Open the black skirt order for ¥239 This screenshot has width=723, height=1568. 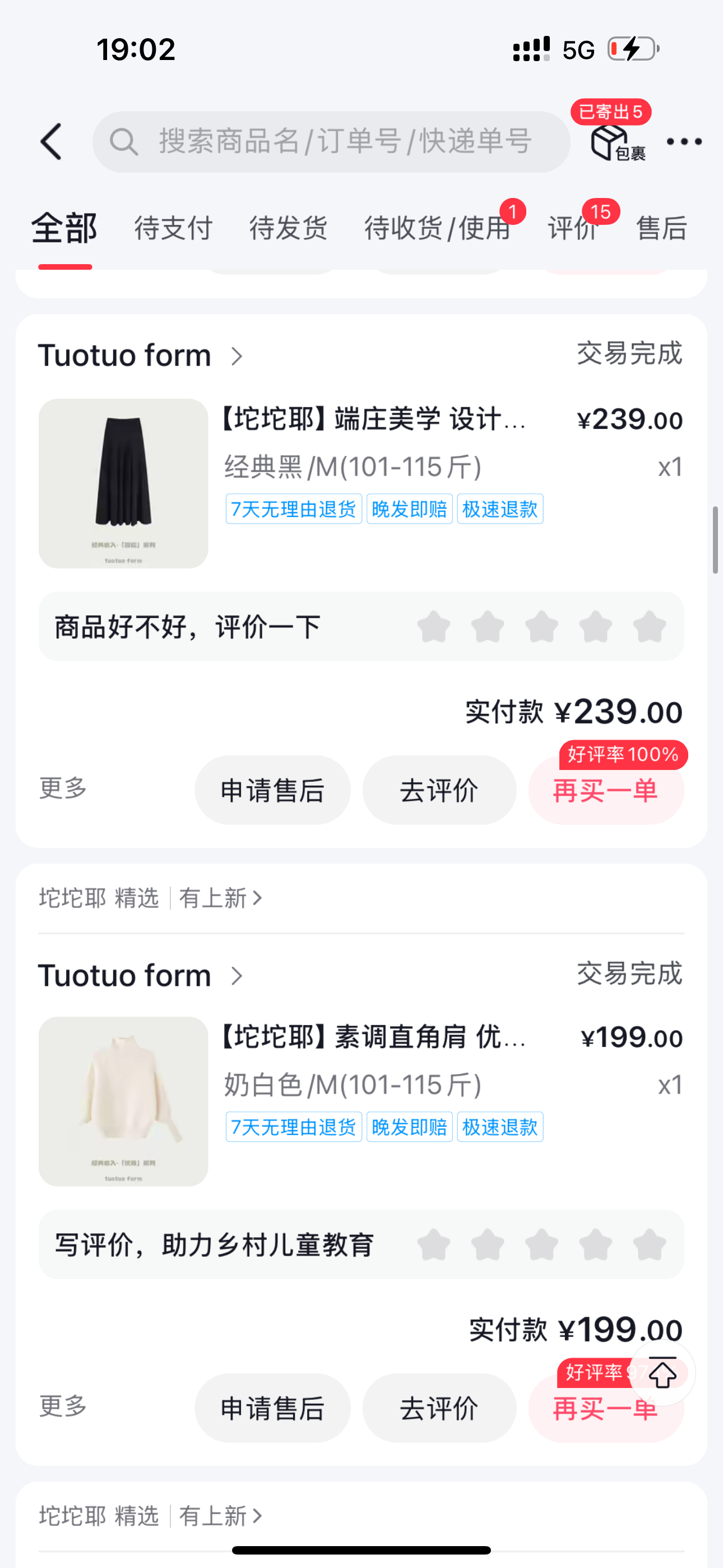pos(361,483)
